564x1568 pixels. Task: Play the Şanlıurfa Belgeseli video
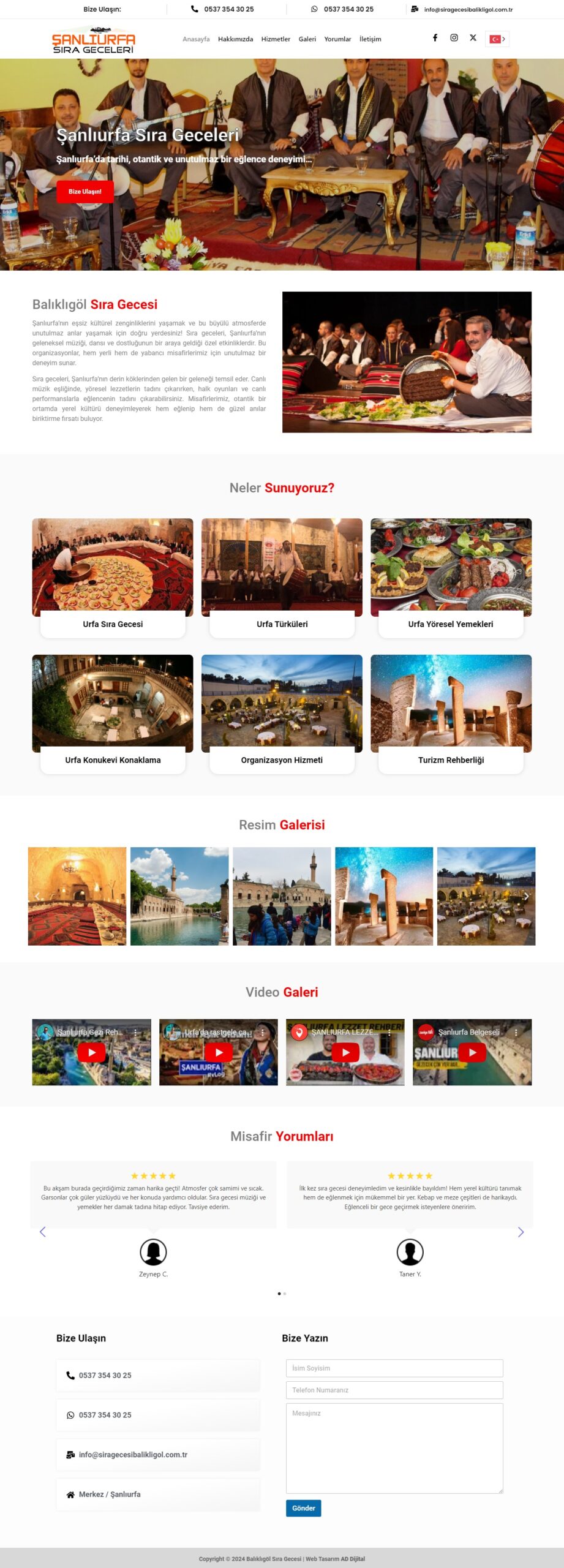tap(472, 1052)
